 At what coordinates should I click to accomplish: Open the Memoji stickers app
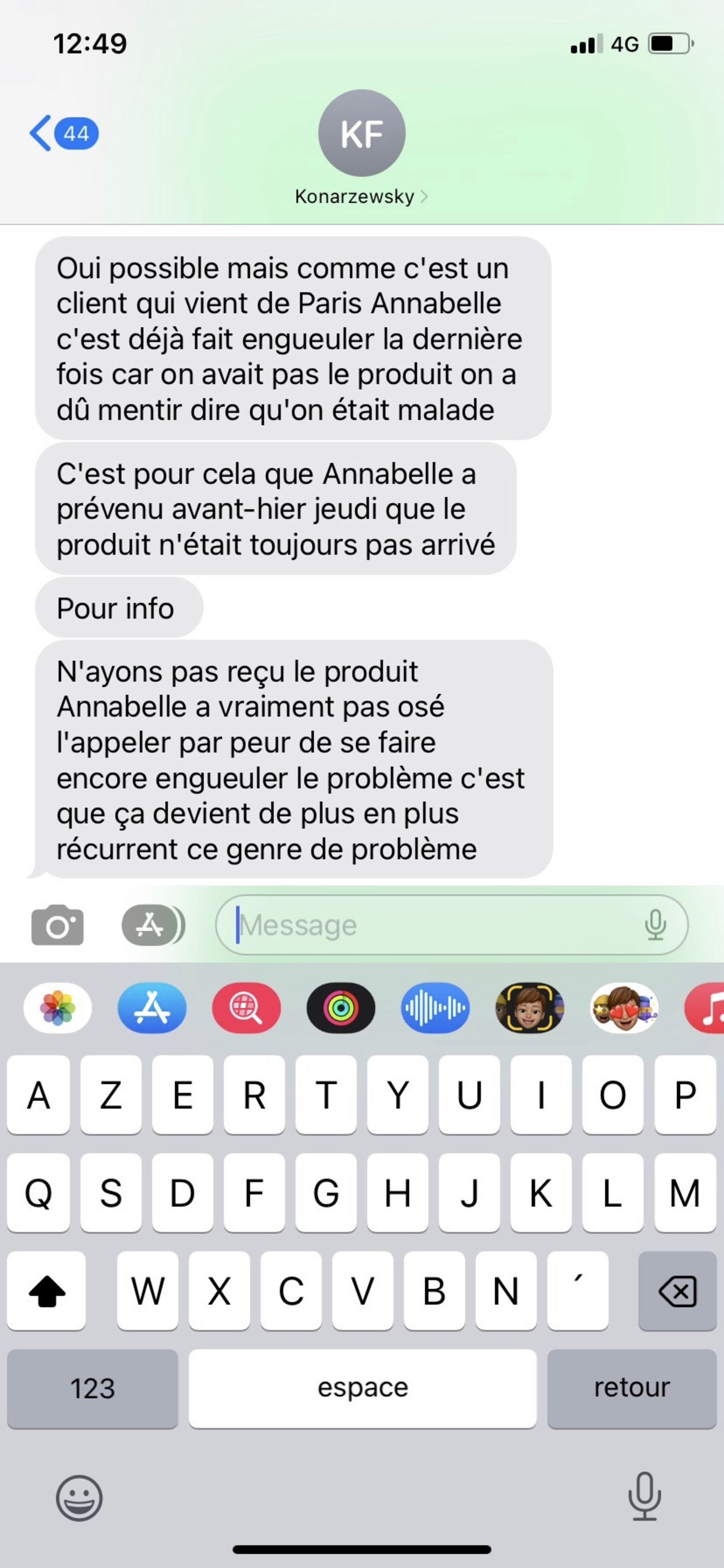click(x=624, y=1008)
